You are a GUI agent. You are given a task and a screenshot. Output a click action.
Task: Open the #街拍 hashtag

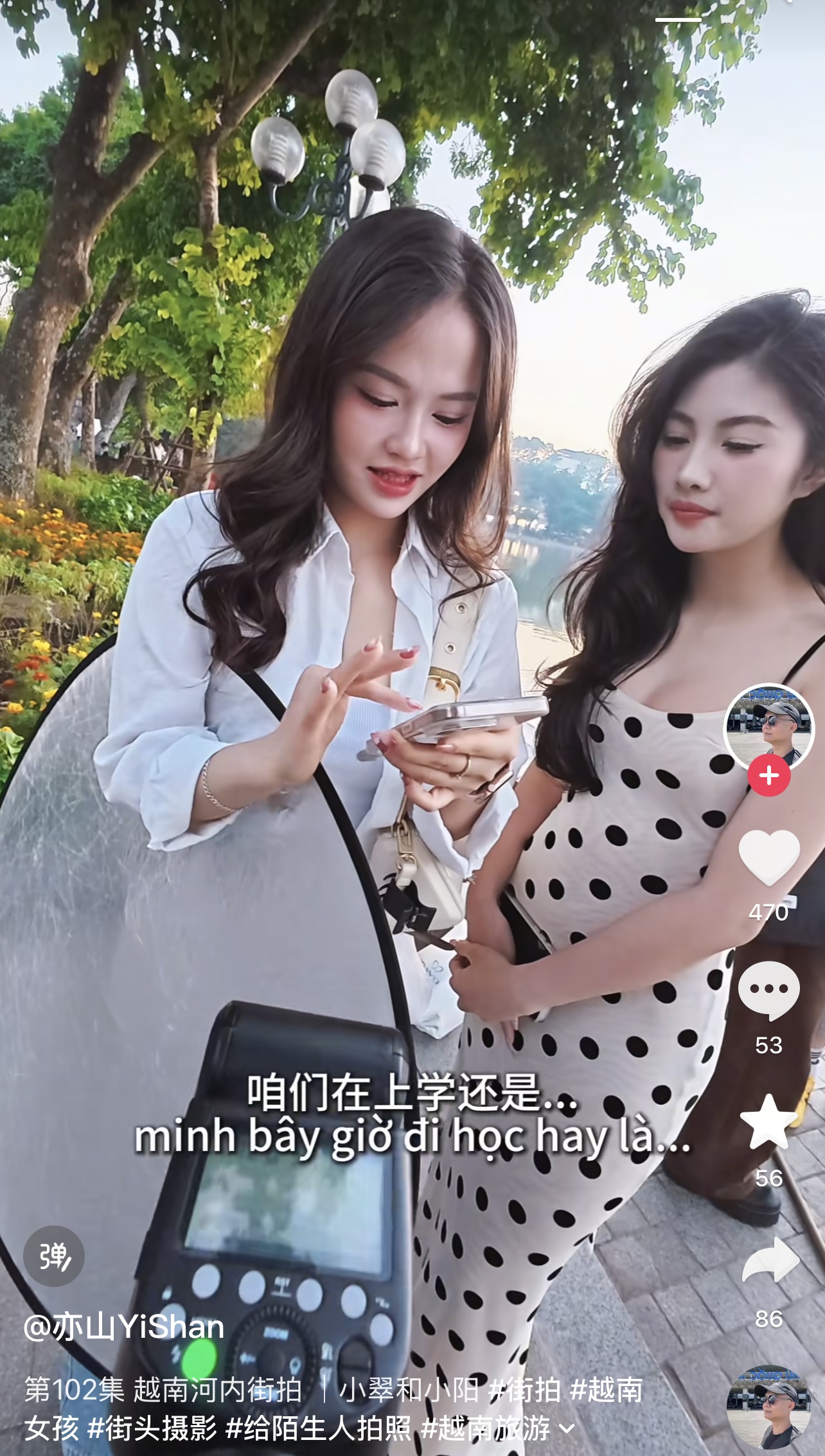524,1390
